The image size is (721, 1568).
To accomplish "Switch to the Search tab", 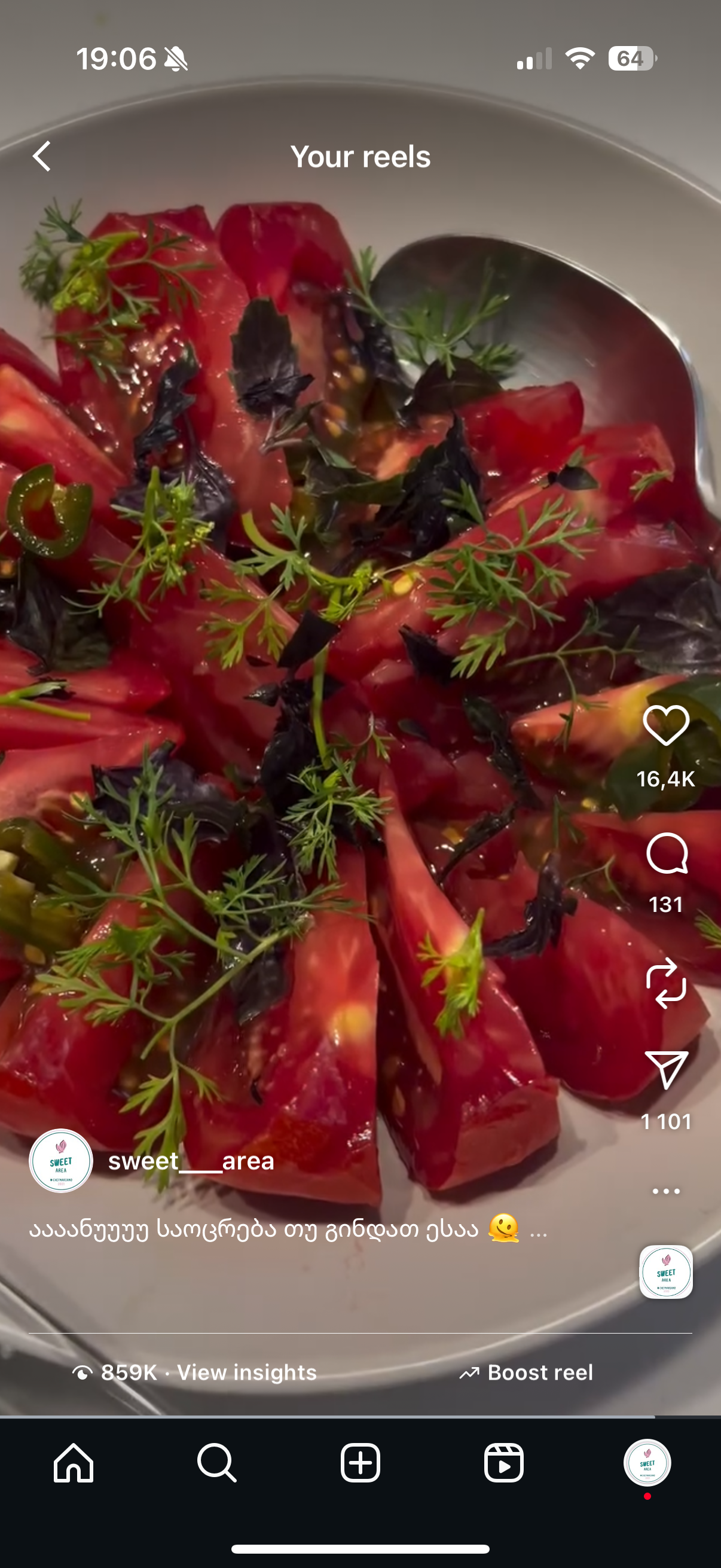I will [x=216, y=1462].
